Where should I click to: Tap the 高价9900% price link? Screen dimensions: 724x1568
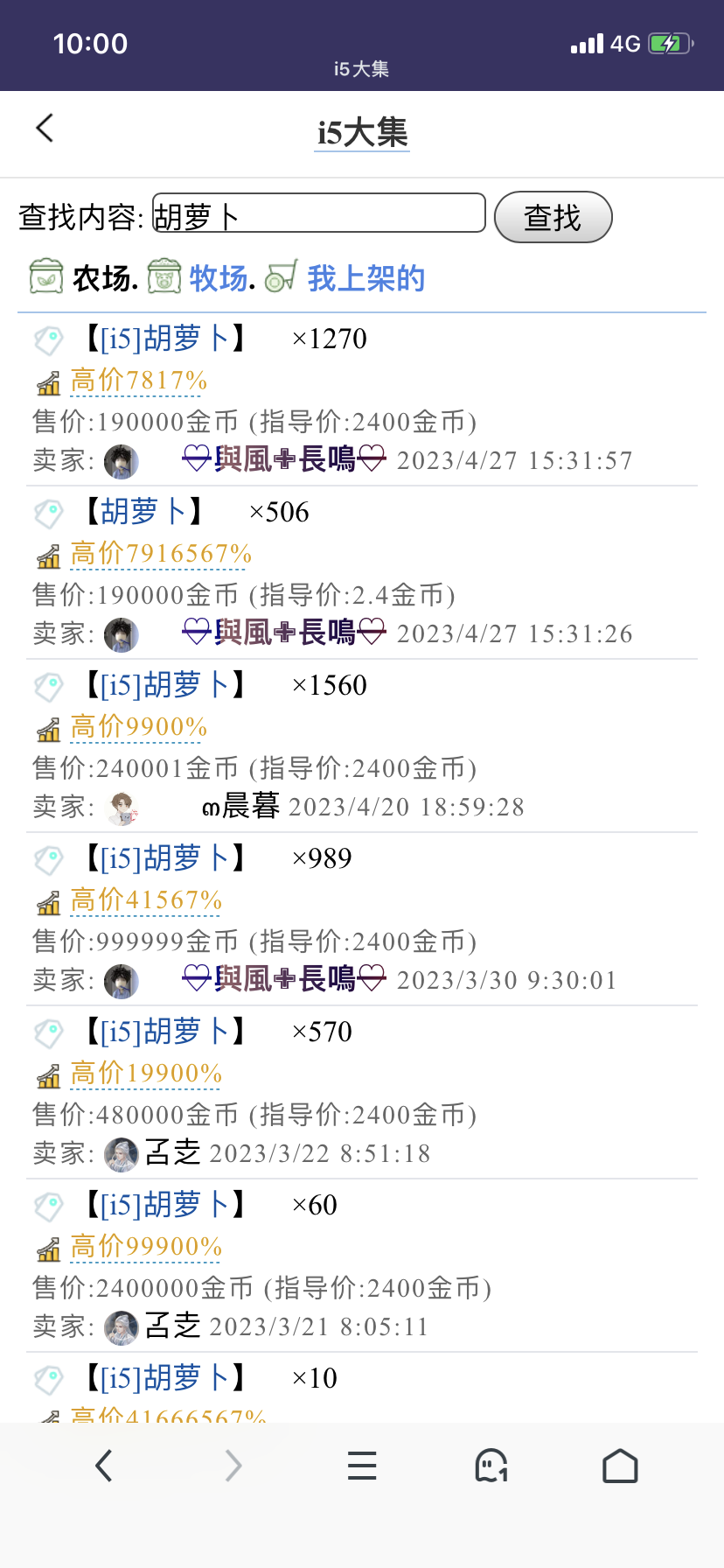pos(138,727)
